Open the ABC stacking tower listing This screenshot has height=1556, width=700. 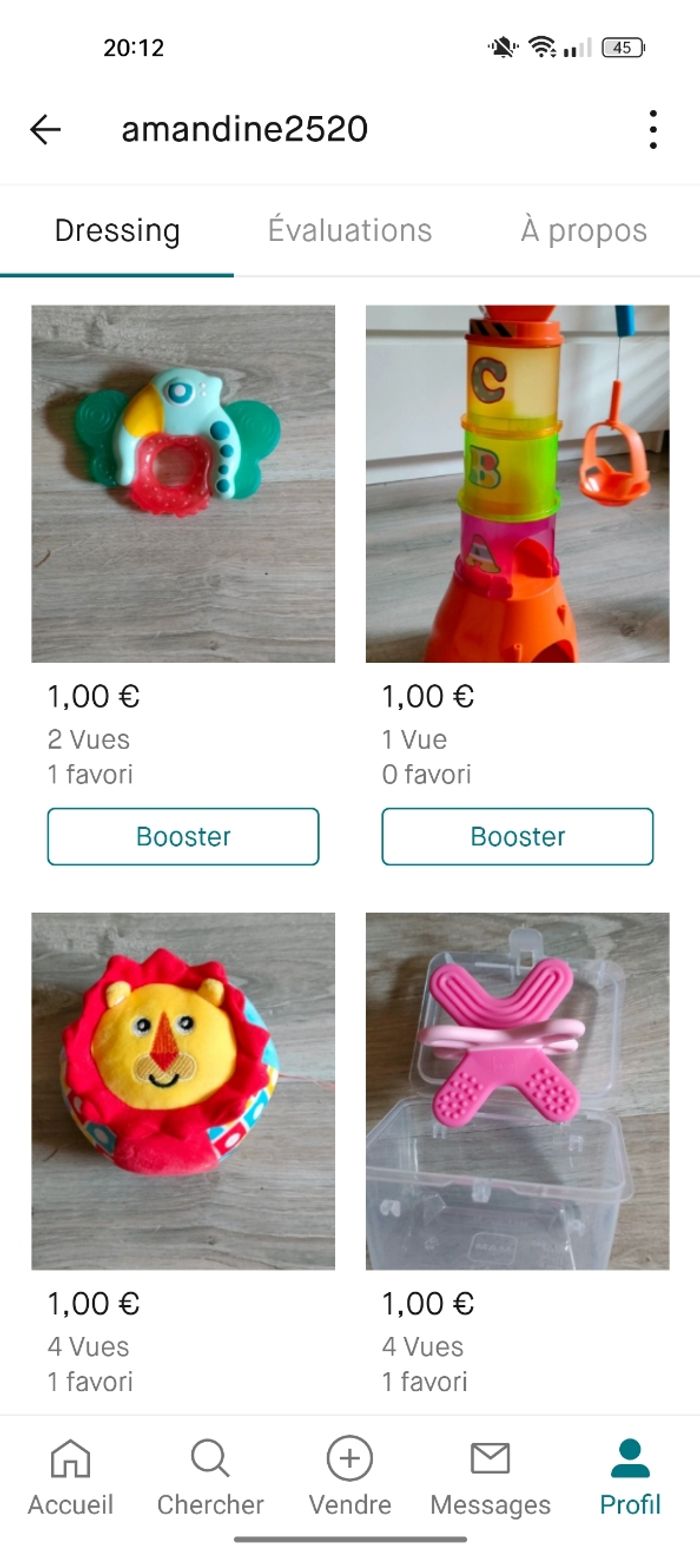[x=517, y=483]
